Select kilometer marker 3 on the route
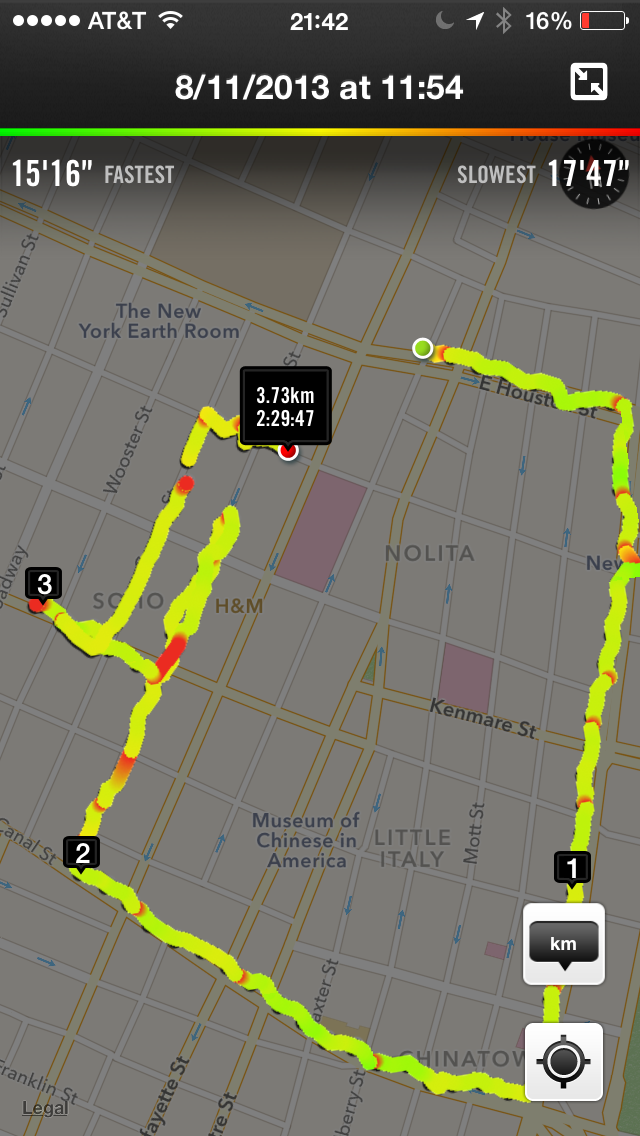 pos(43,586)
